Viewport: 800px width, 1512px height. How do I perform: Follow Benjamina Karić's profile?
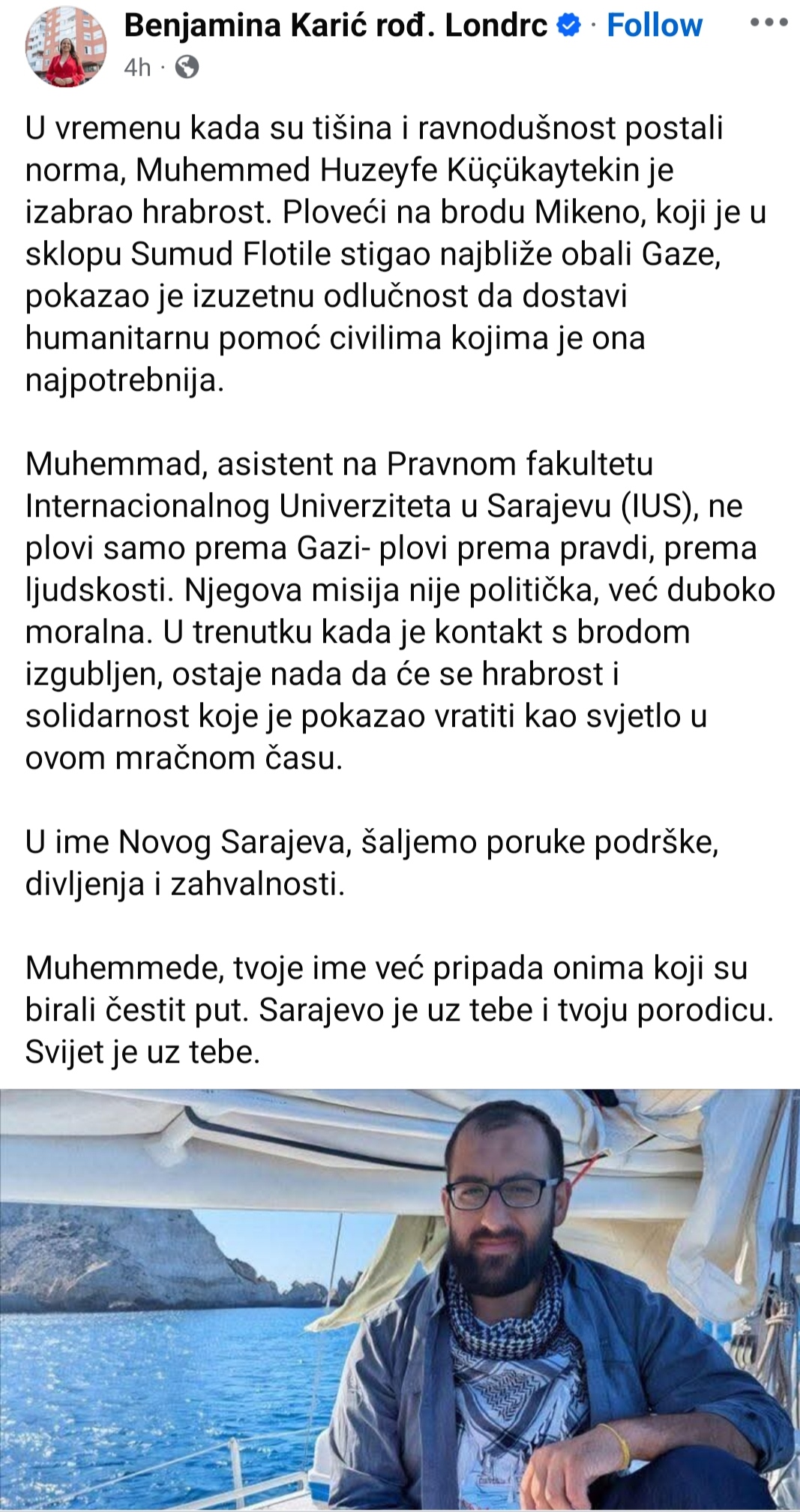click(654, 25)
